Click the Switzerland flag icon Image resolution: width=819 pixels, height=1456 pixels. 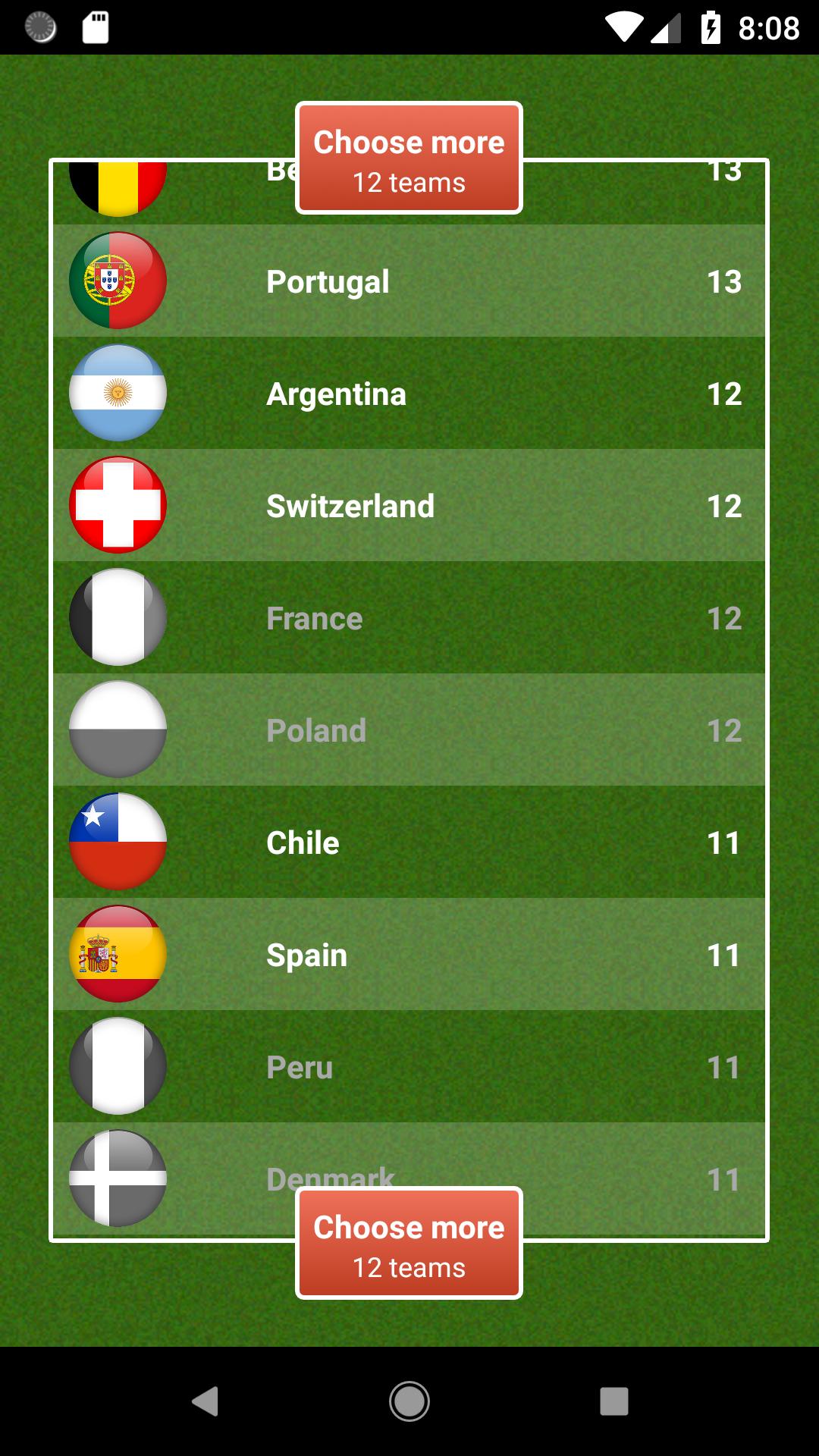point(118,505)
